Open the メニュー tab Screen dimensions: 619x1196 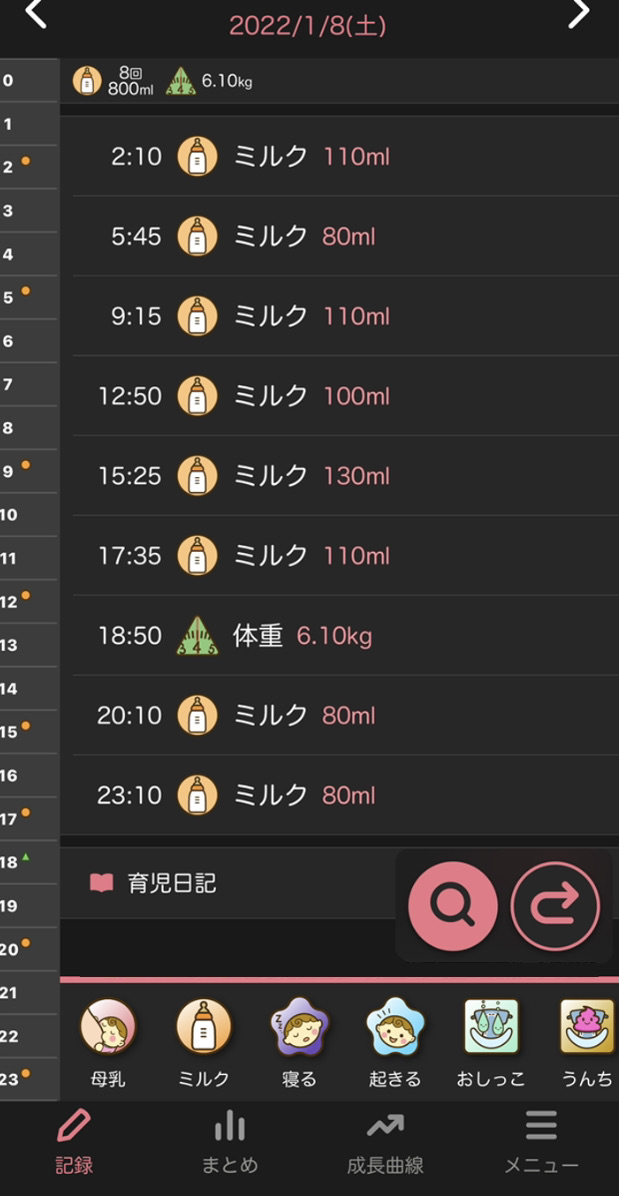pos(541,1143)
